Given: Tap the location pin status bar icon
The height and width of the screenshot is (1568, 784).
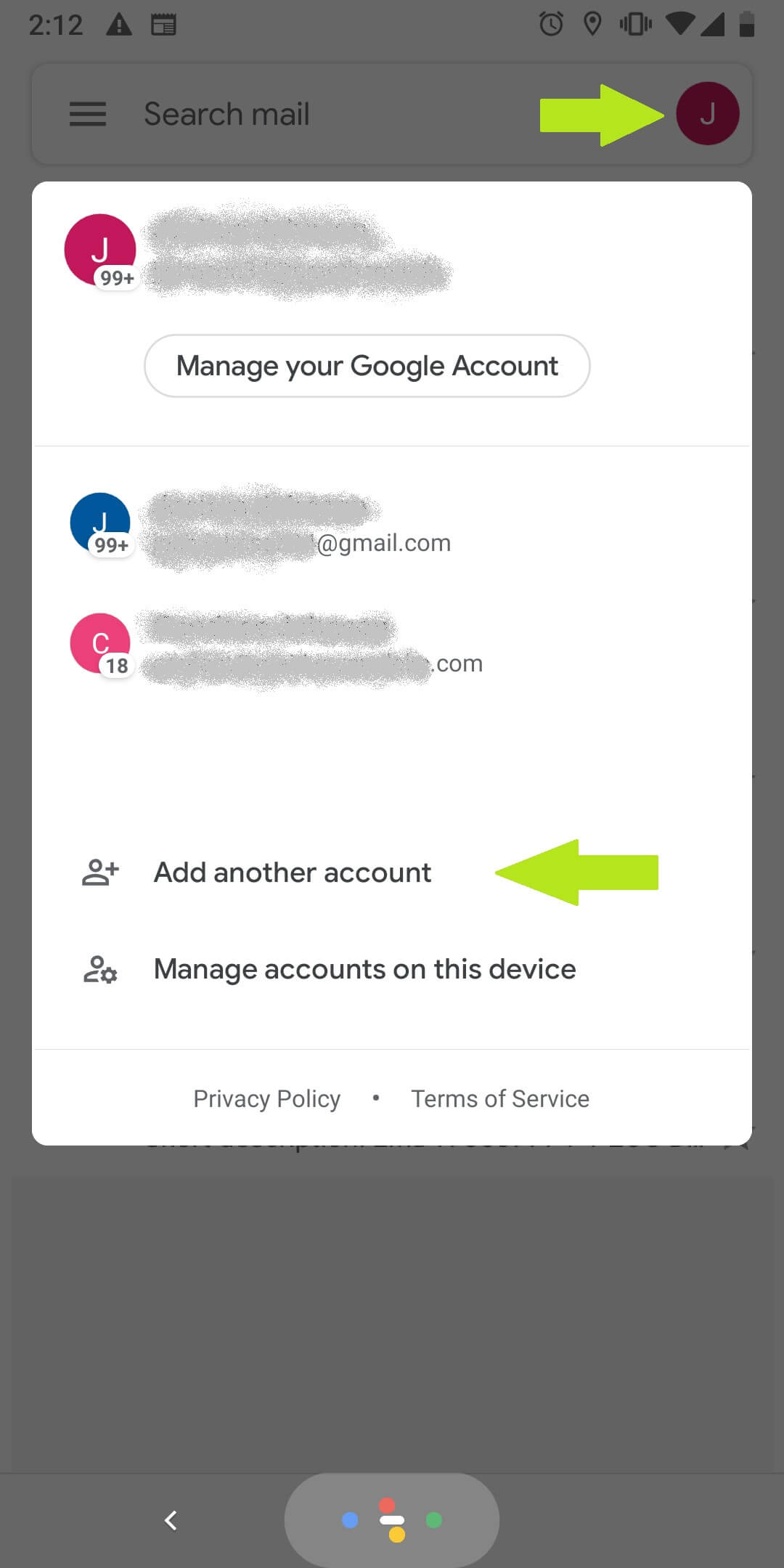Looking at the screenshot, I should [592, 24].
